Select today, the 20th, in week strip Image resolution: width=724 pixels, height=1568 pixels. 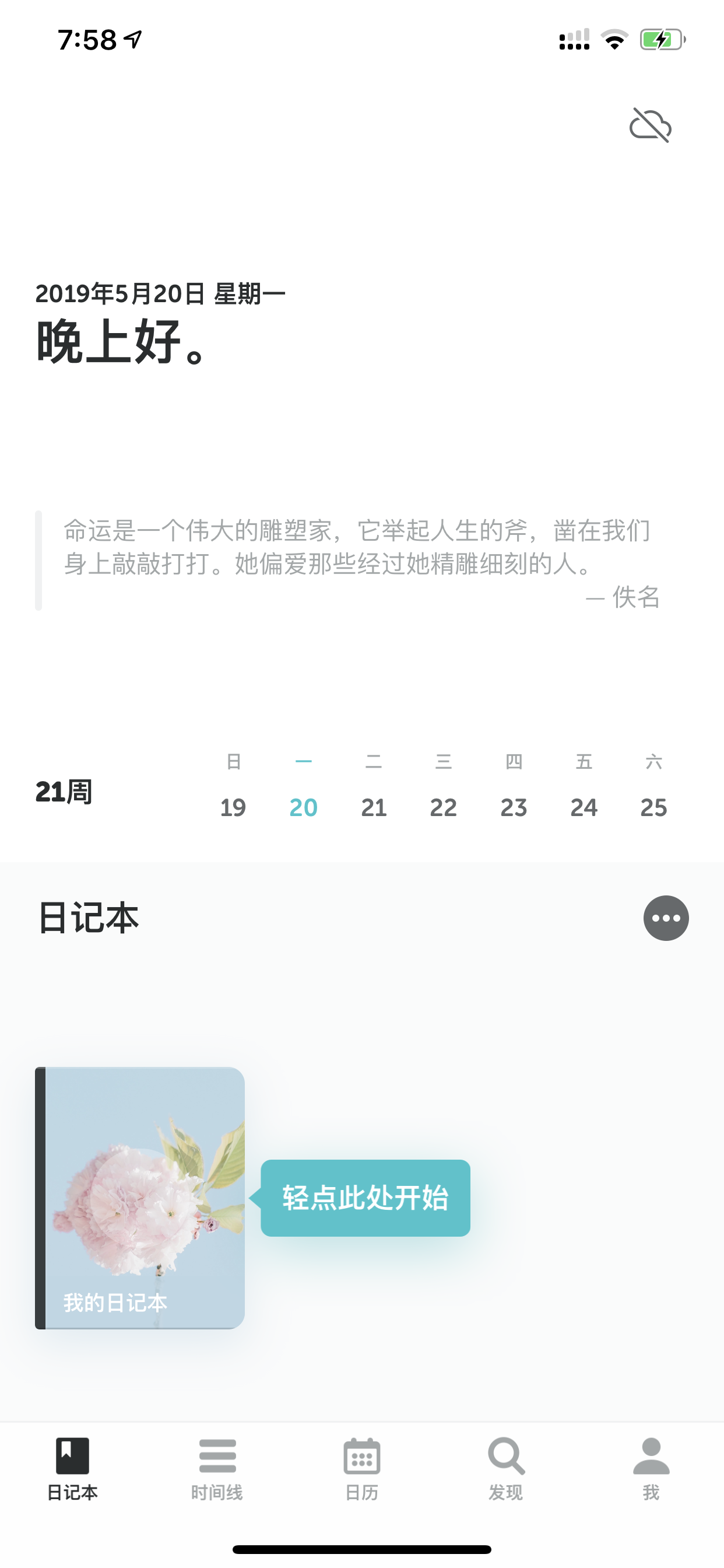pos(303,786)
